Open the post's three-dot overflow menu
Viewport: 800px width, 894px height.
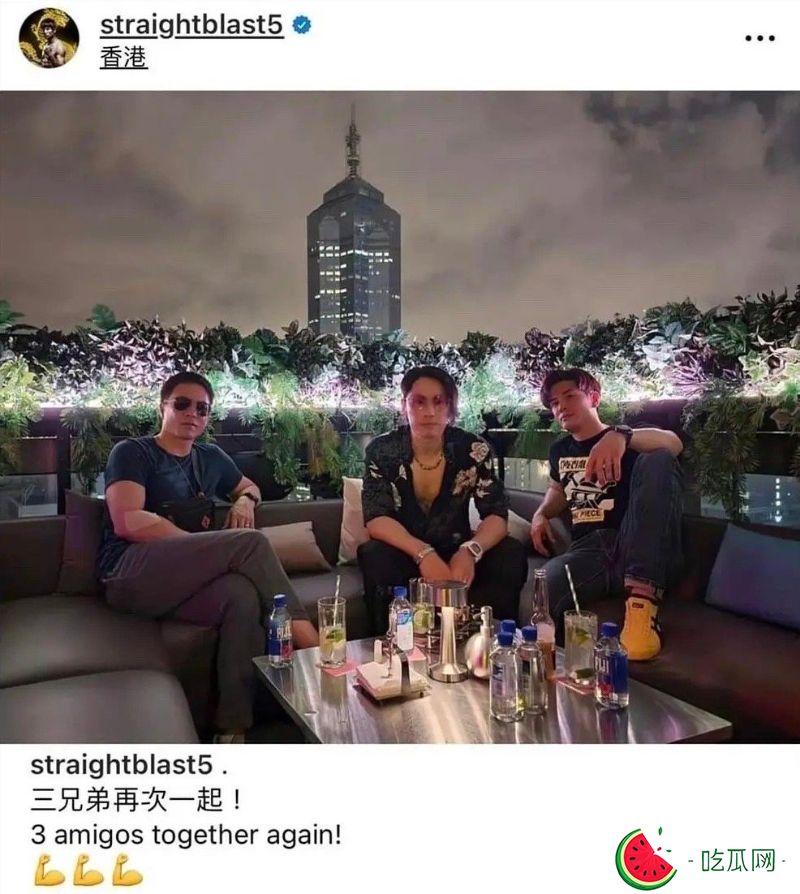point(760,38)
